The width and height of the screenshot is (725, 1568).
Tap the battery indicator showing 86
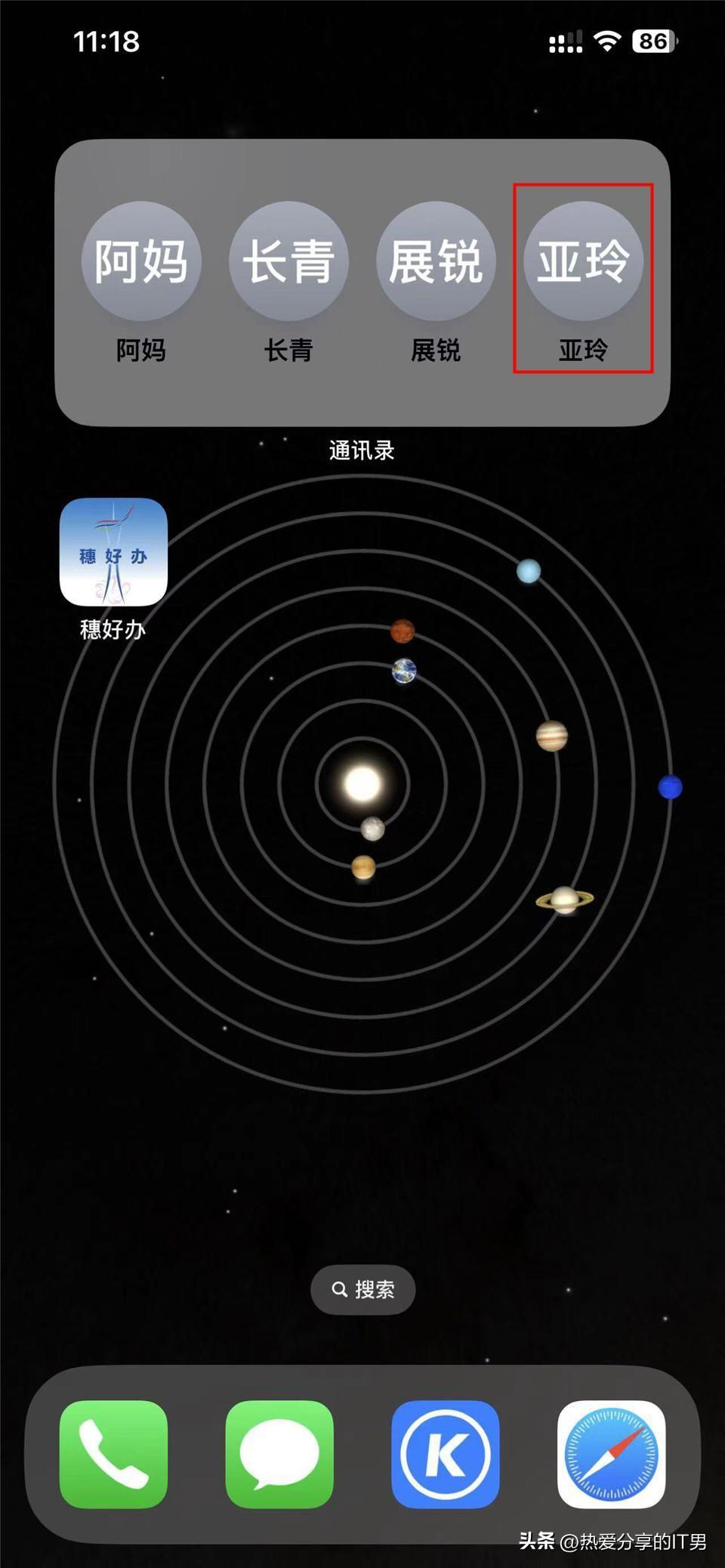[654, 42]
